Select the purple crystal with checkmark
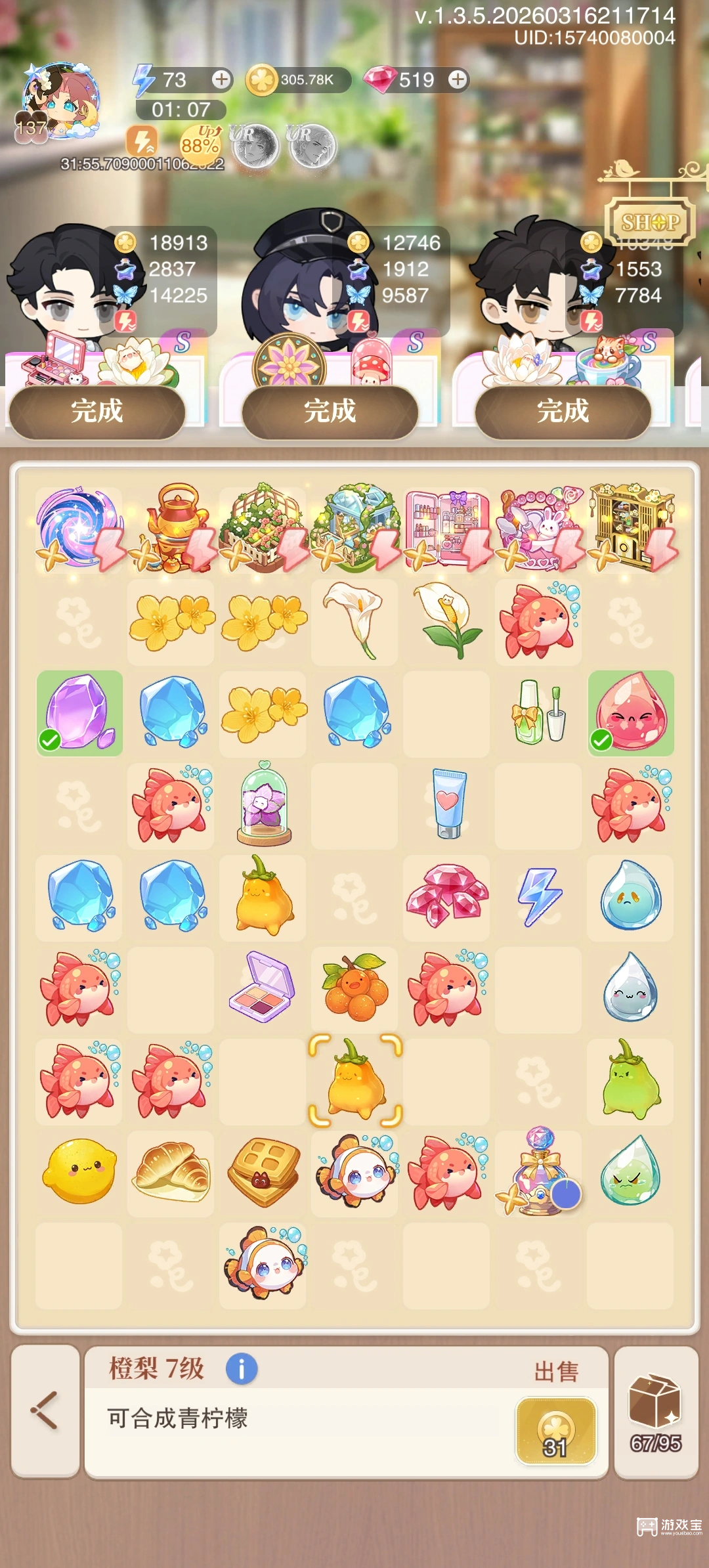The width and height of the screenshot is (709, 1568). pos(79,713)
